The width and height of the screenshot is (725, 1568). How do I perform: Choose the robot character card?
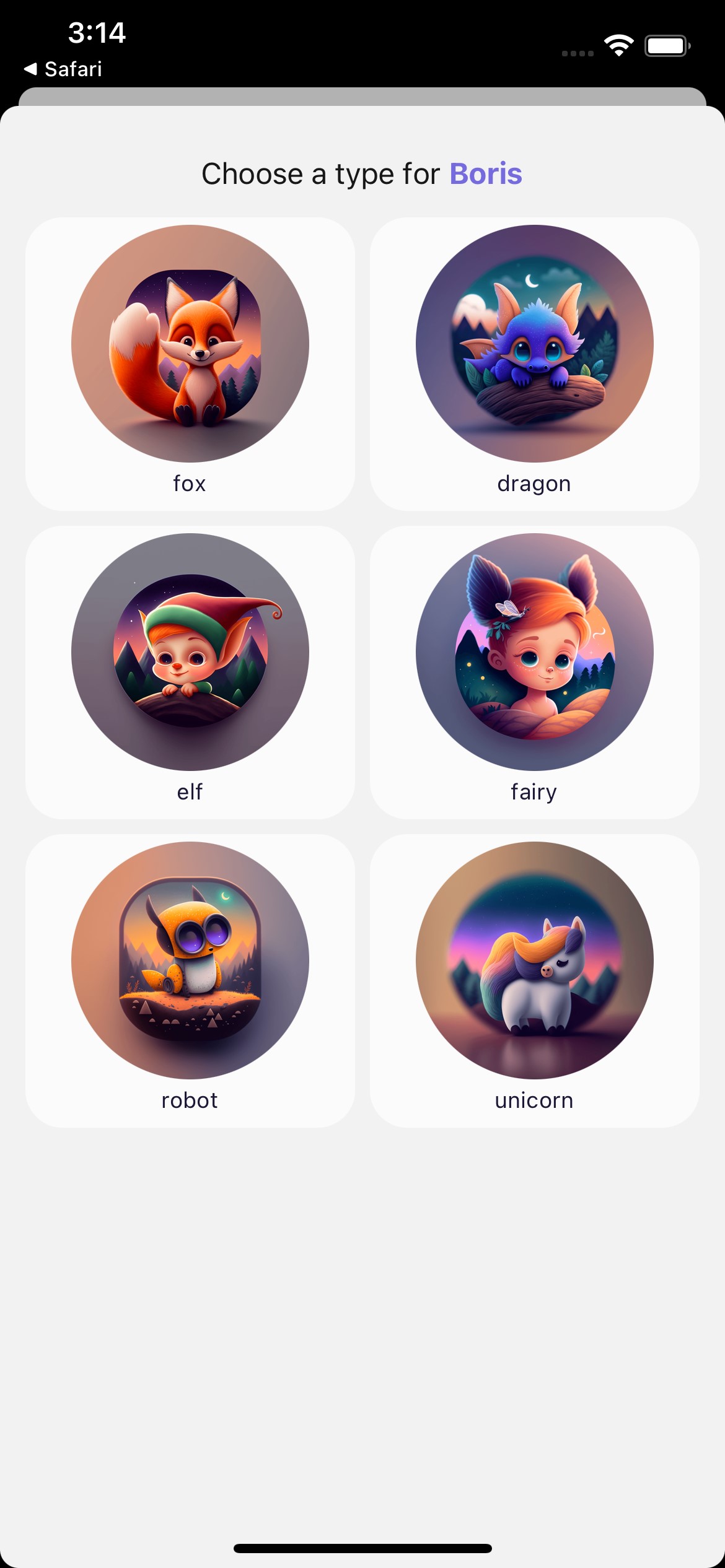click(190, 980)
